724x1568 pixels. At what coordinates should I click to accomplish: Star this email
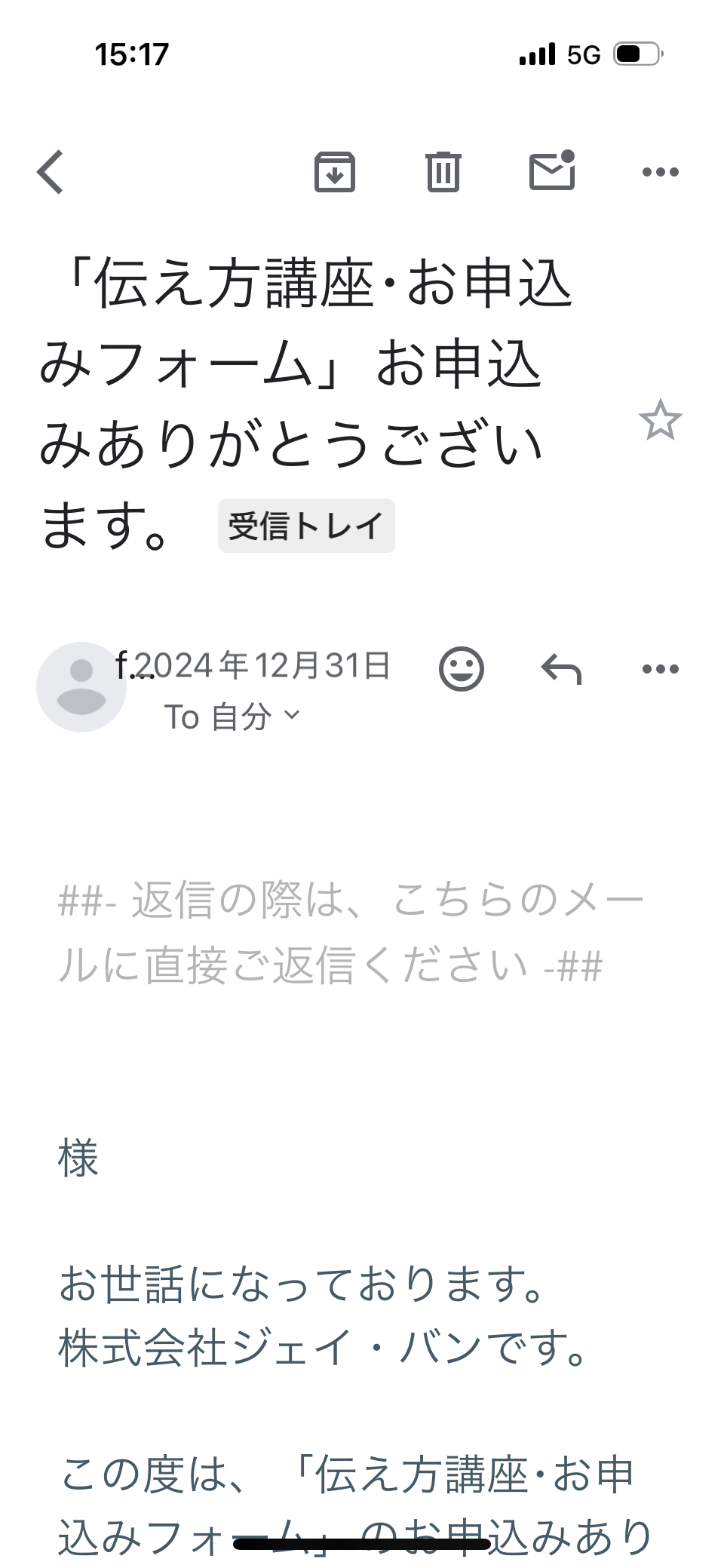pos(660,420)
